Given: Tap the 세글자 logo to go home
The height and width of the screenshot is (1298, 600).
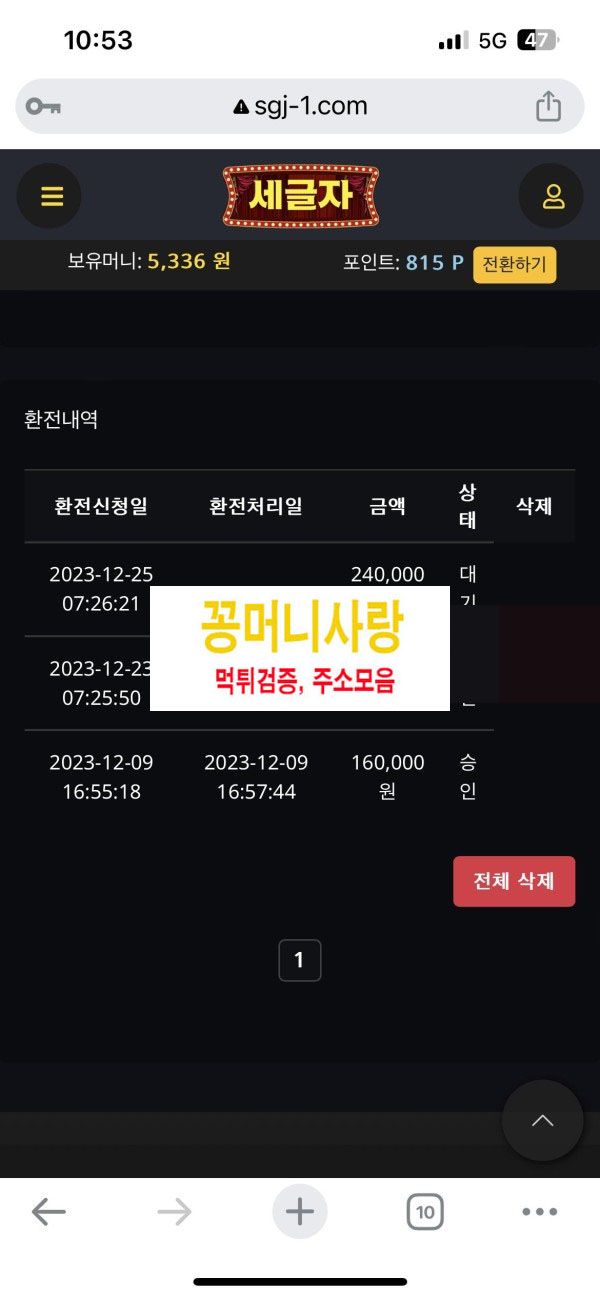Looking at the screenshot, I should coord(300,196).
